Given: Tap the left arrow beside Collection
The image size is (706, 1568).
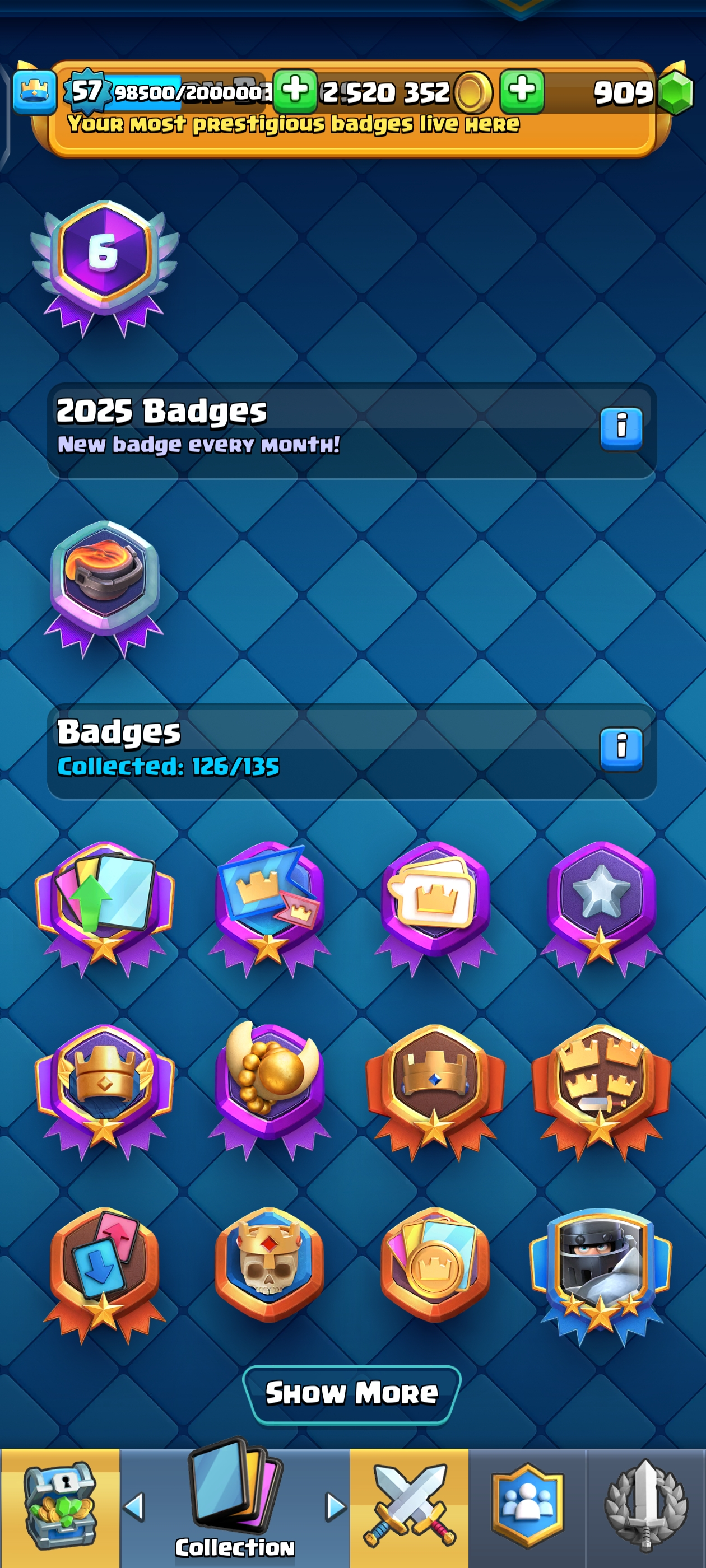Looking at the screenshot, I should click(134, 1507).
